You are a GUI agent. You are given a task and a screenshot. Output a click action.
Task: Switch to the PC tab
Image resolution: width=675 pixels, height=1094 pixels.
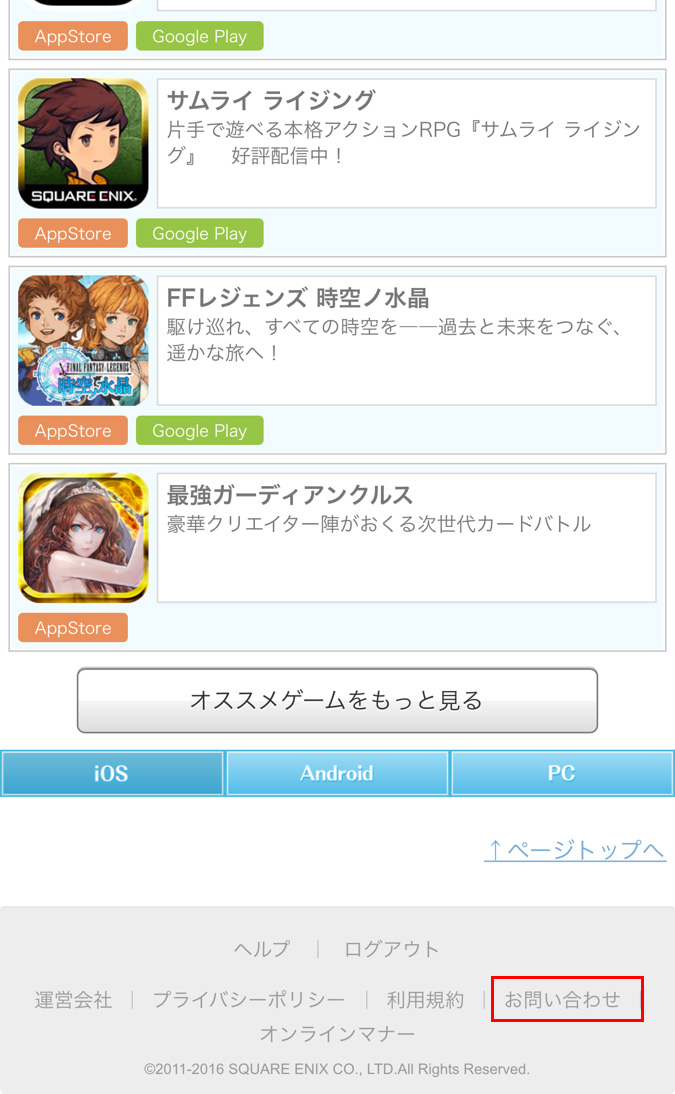coord(562,773)
